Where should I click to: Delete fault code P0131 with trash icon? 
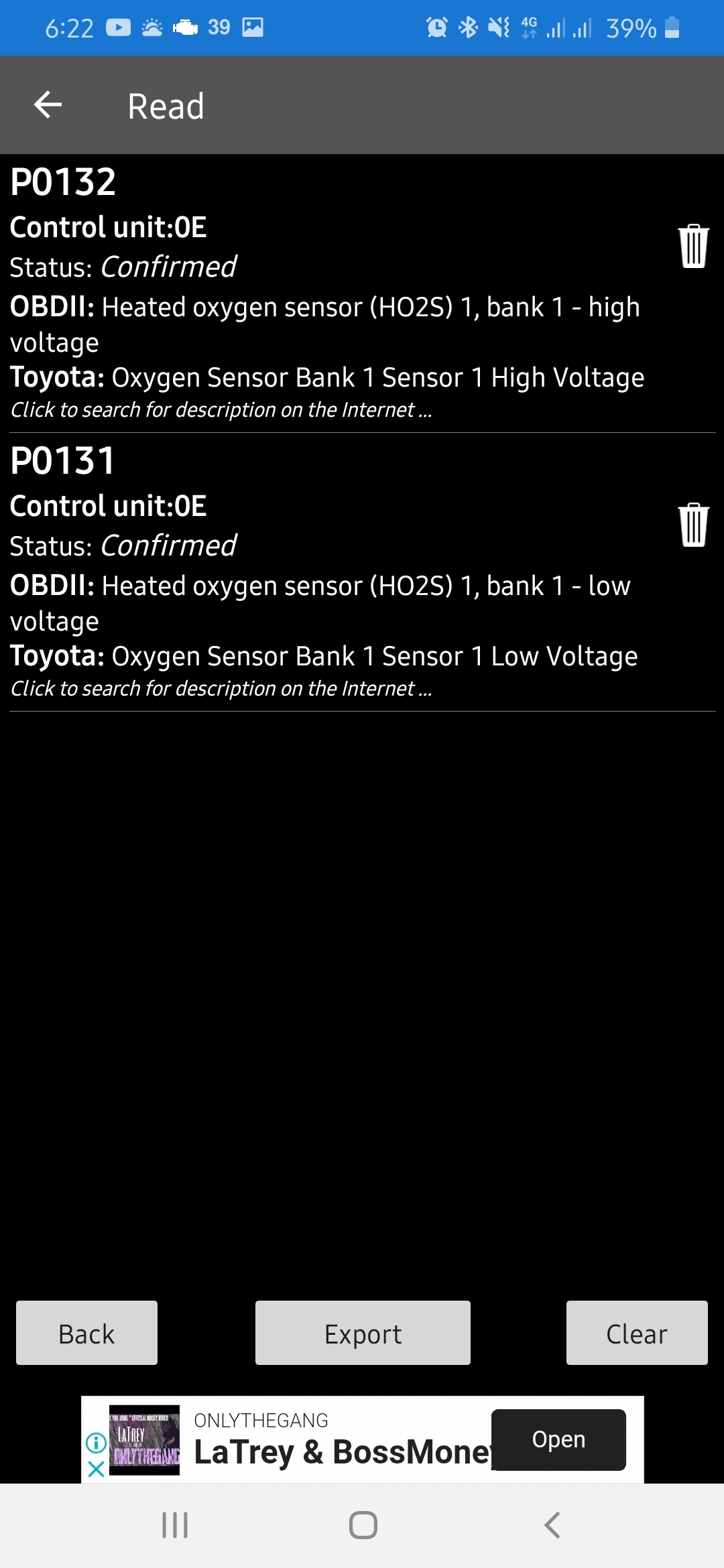click(x=693, y=525)
